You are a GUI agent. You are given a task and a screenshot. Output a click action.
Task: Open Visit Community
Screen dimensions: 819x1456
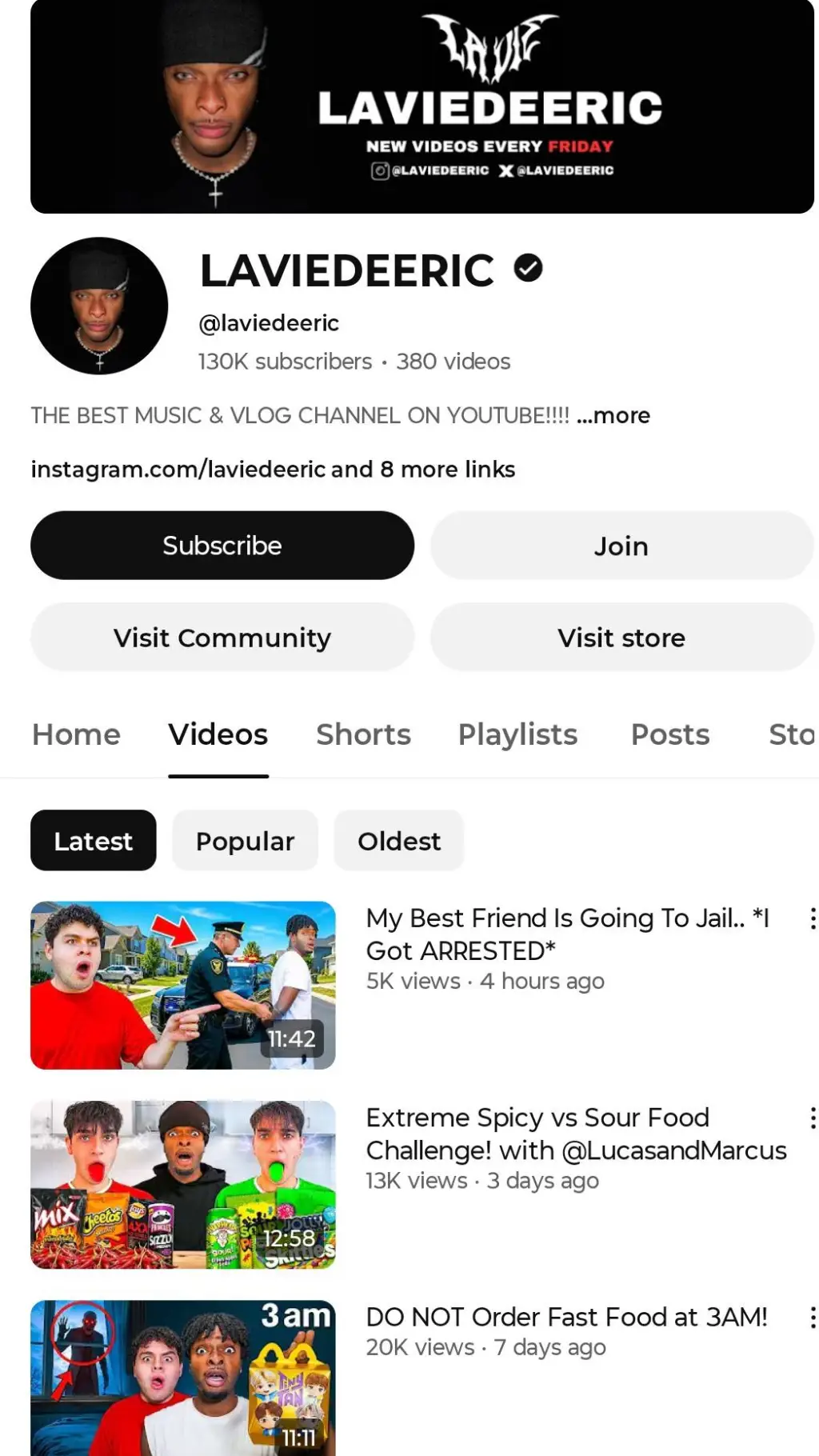222,638
